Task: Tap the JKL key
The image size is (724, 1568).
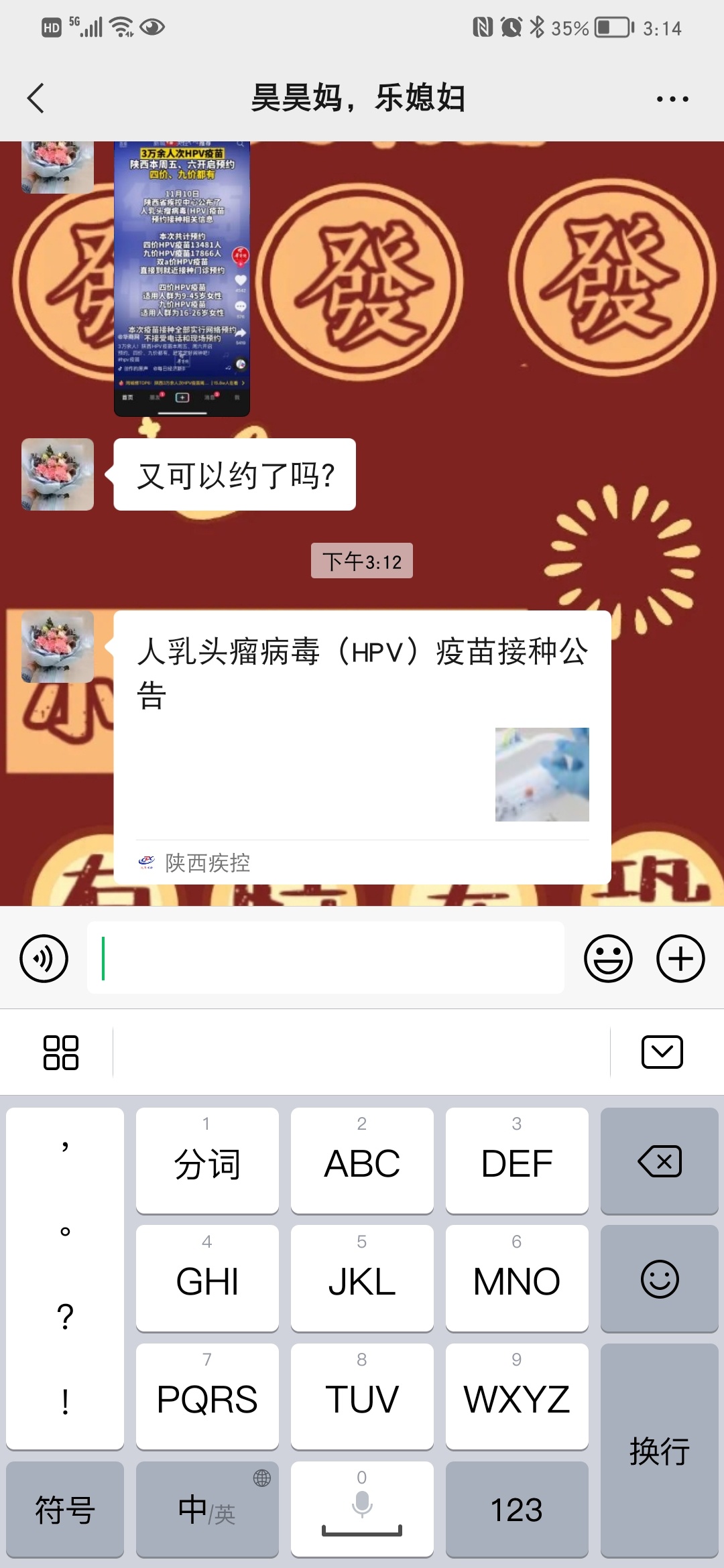Action: coord(362,1279)
